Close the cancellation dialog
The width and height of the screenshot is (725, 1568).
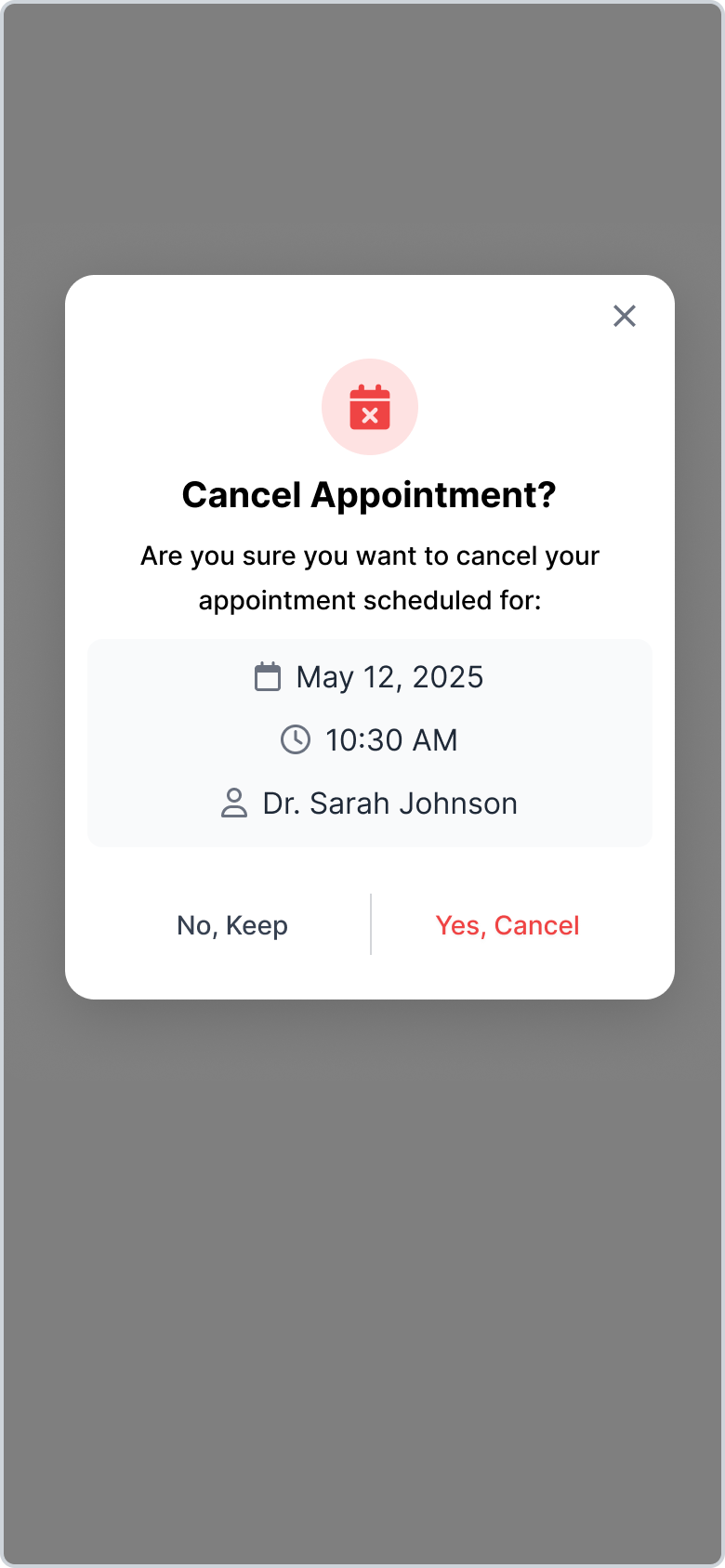click(624, 316)
